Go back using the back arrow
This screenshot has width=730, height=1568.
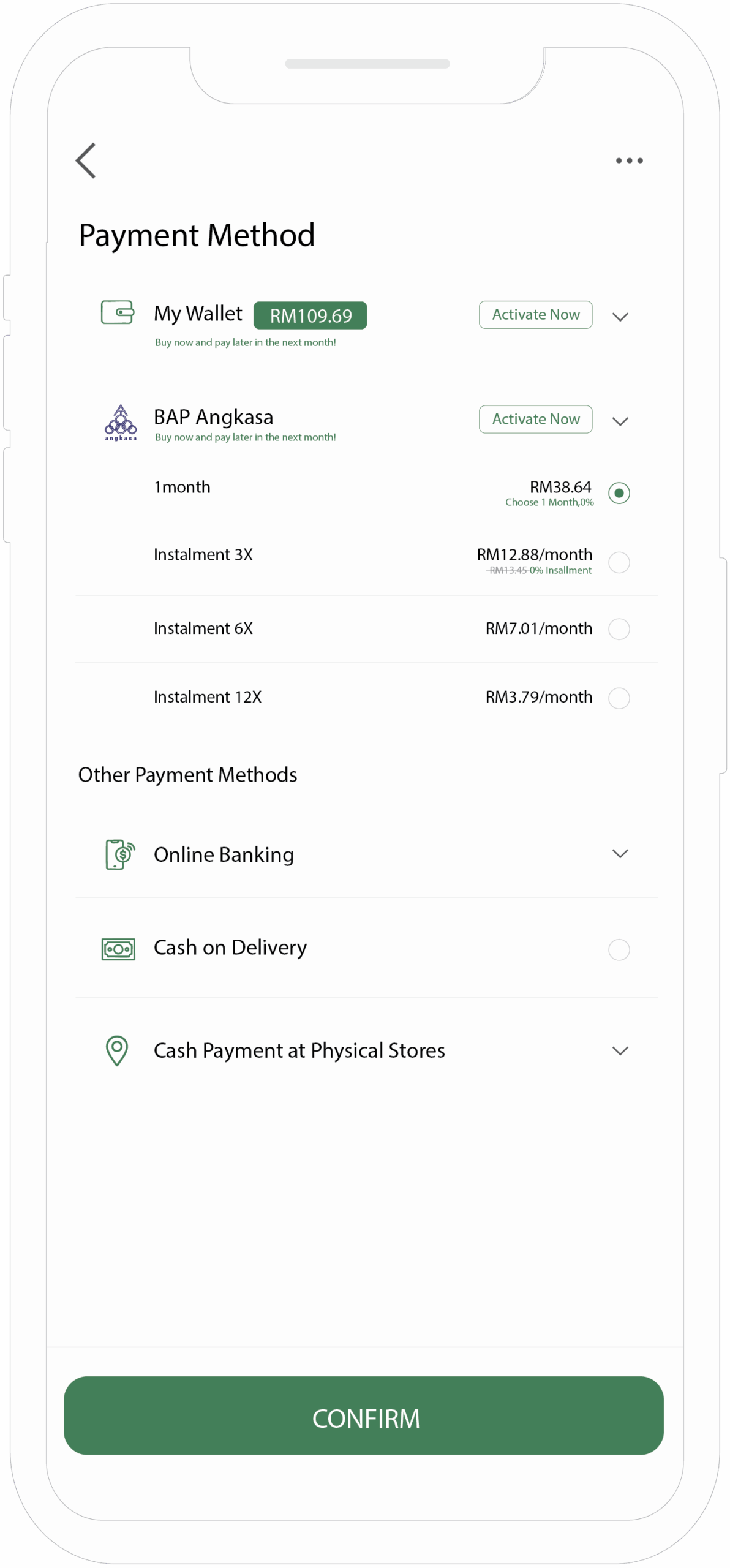click(86, 160)
